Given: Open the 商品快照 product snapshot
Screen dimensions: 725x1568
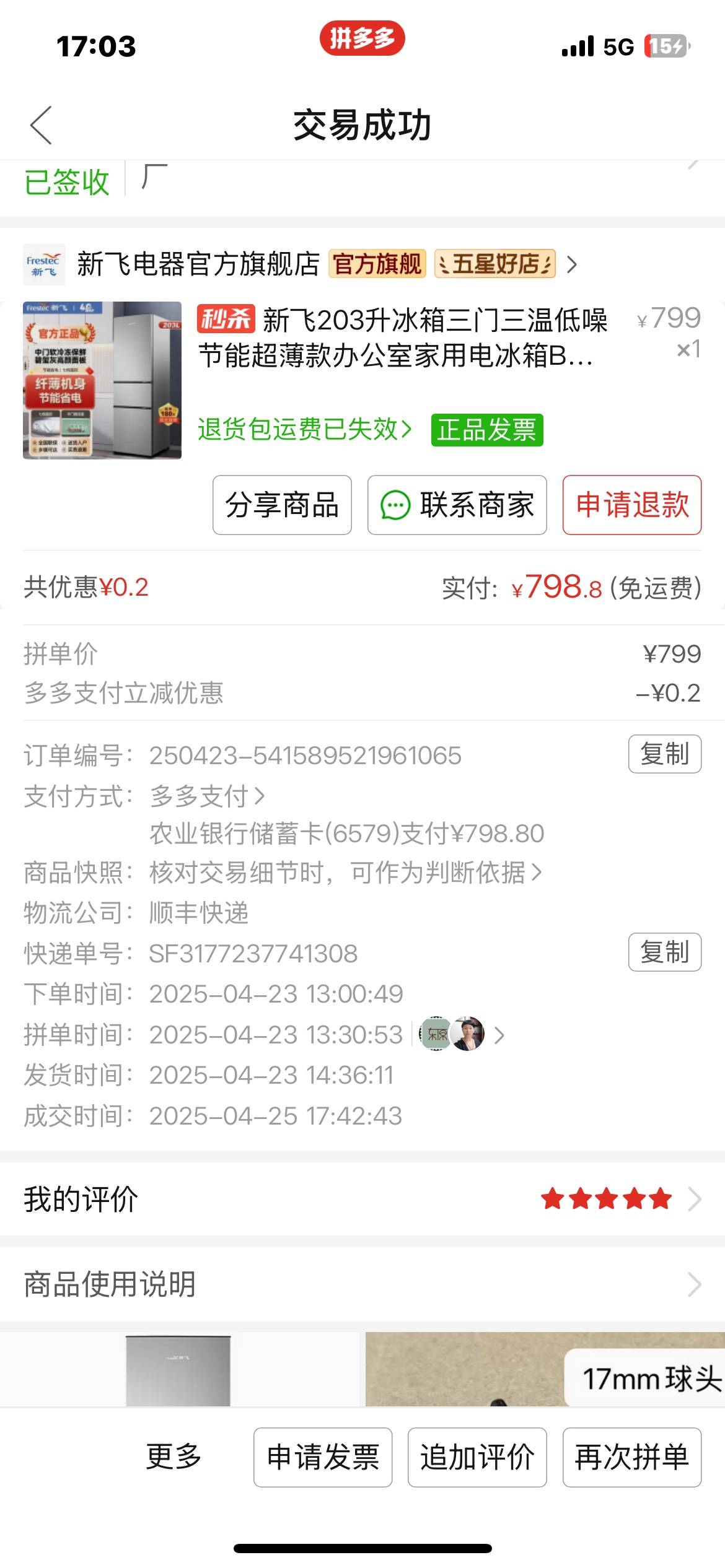Looking at the screenshot, I should tap(345, 873).
